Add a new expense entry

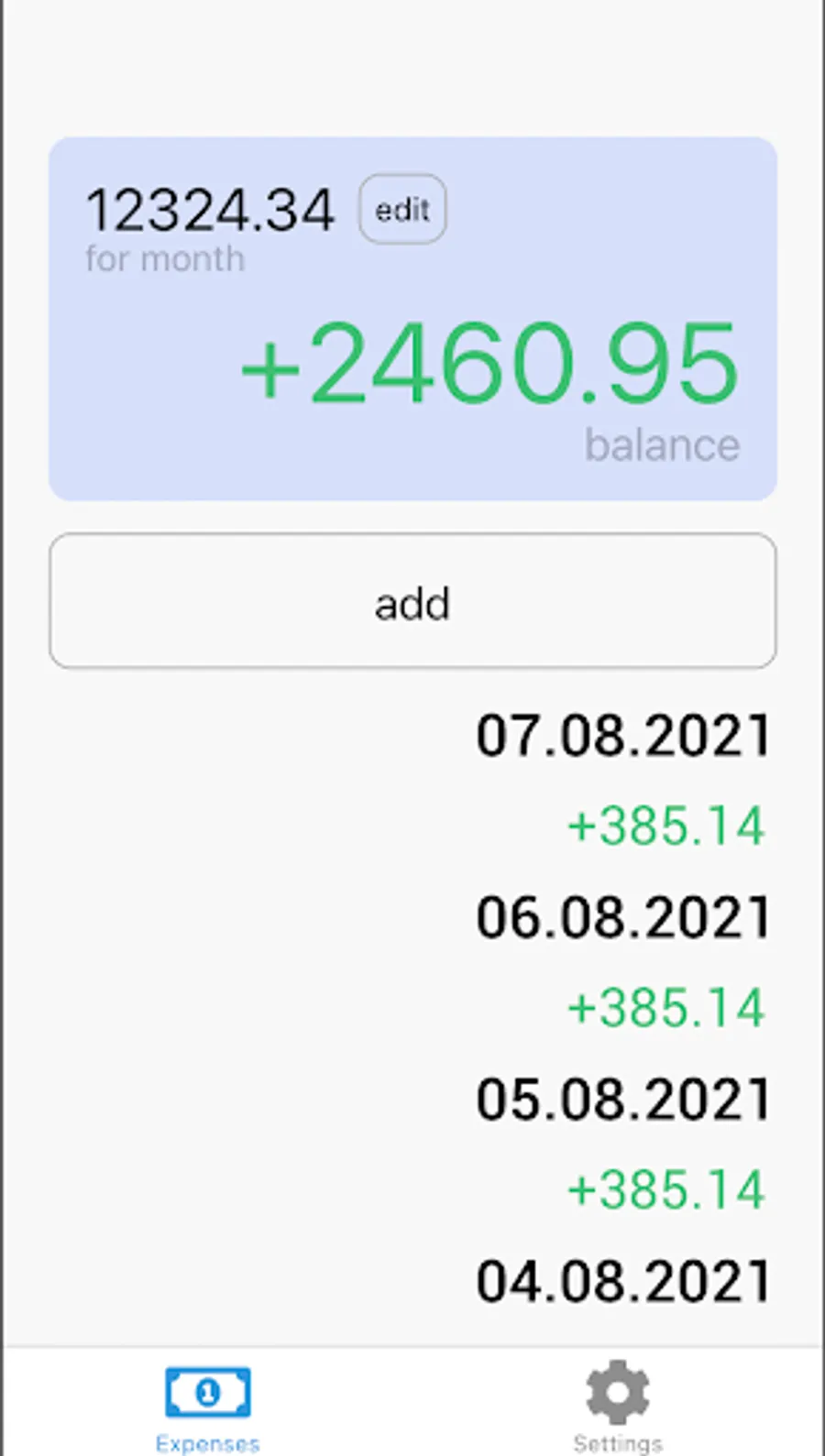(412, 602)
